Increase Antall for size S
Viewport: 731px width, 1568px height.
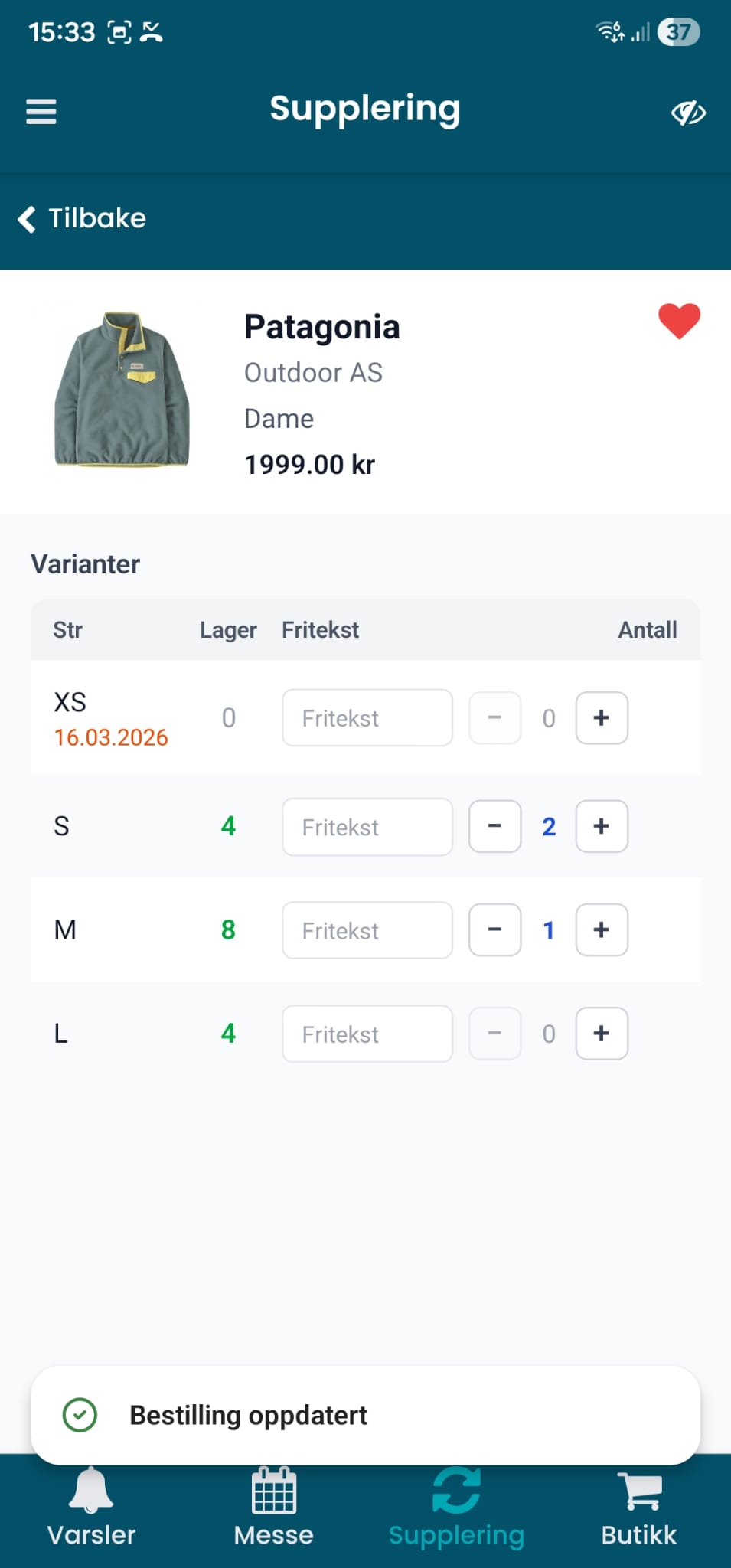(x=601, y=826)
